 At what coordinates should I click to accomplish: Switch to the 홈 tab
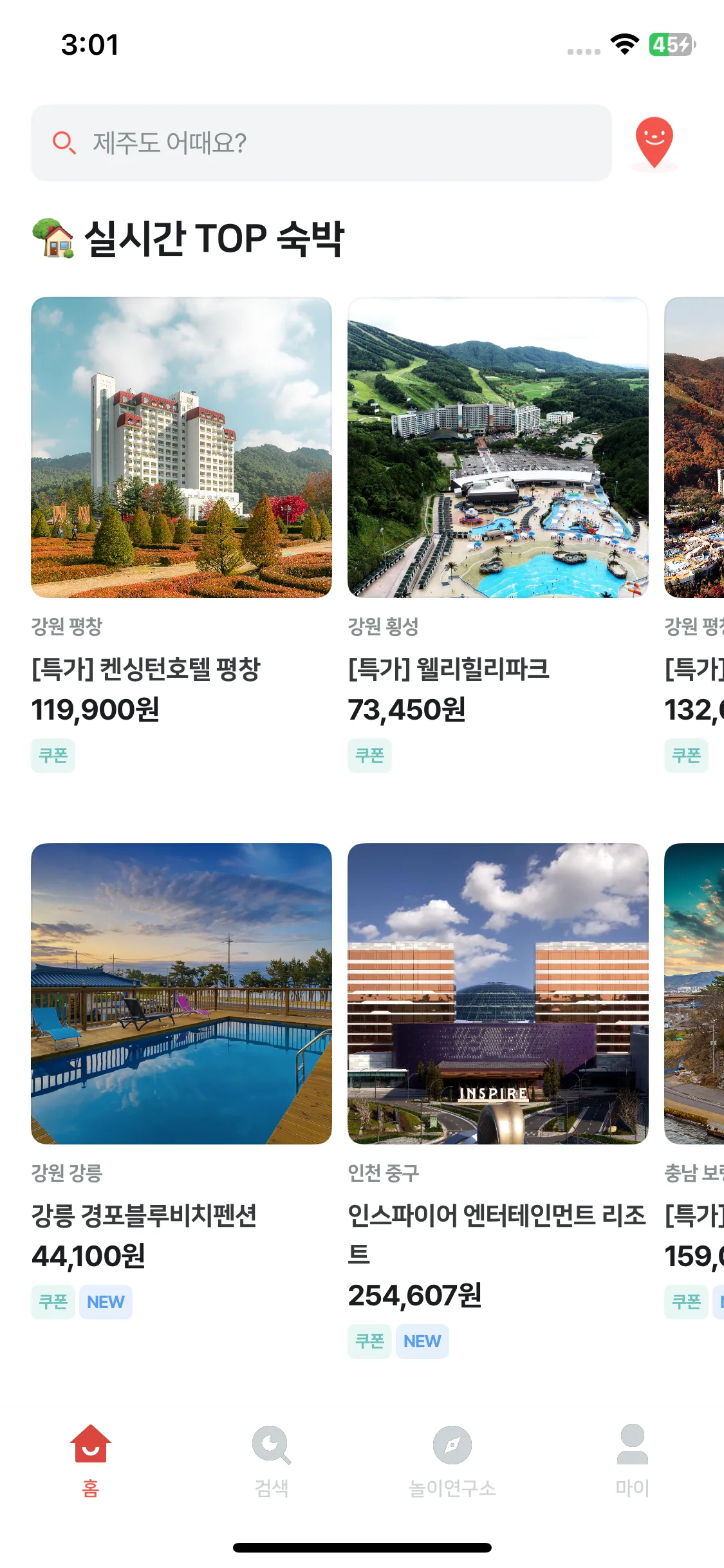coord(91,1460)
